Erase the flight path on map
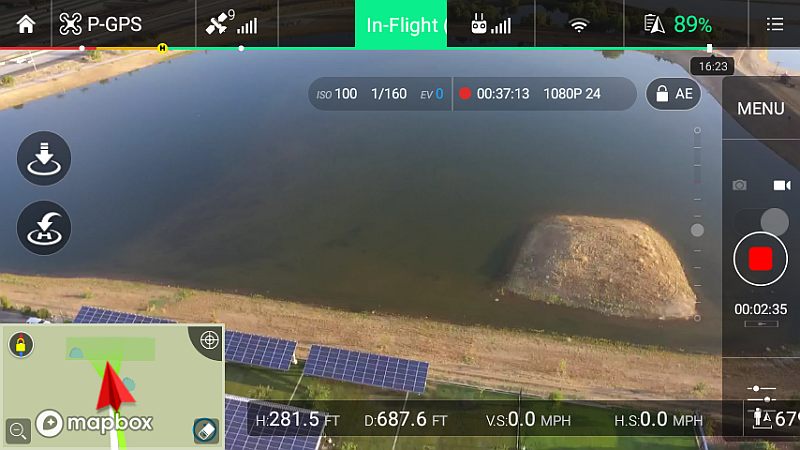This screenshot has height=450, width=800. click(205, 430)
